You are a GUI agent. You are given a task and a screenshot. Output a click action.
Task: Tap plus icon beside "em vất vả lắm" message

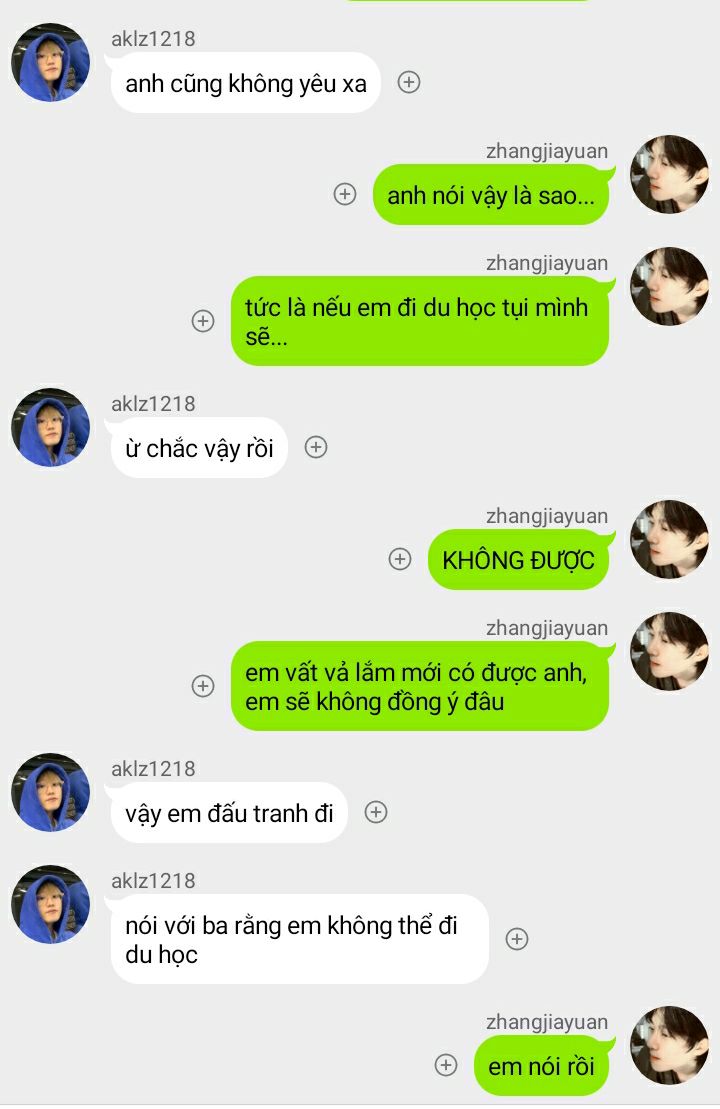click(203, 686)
